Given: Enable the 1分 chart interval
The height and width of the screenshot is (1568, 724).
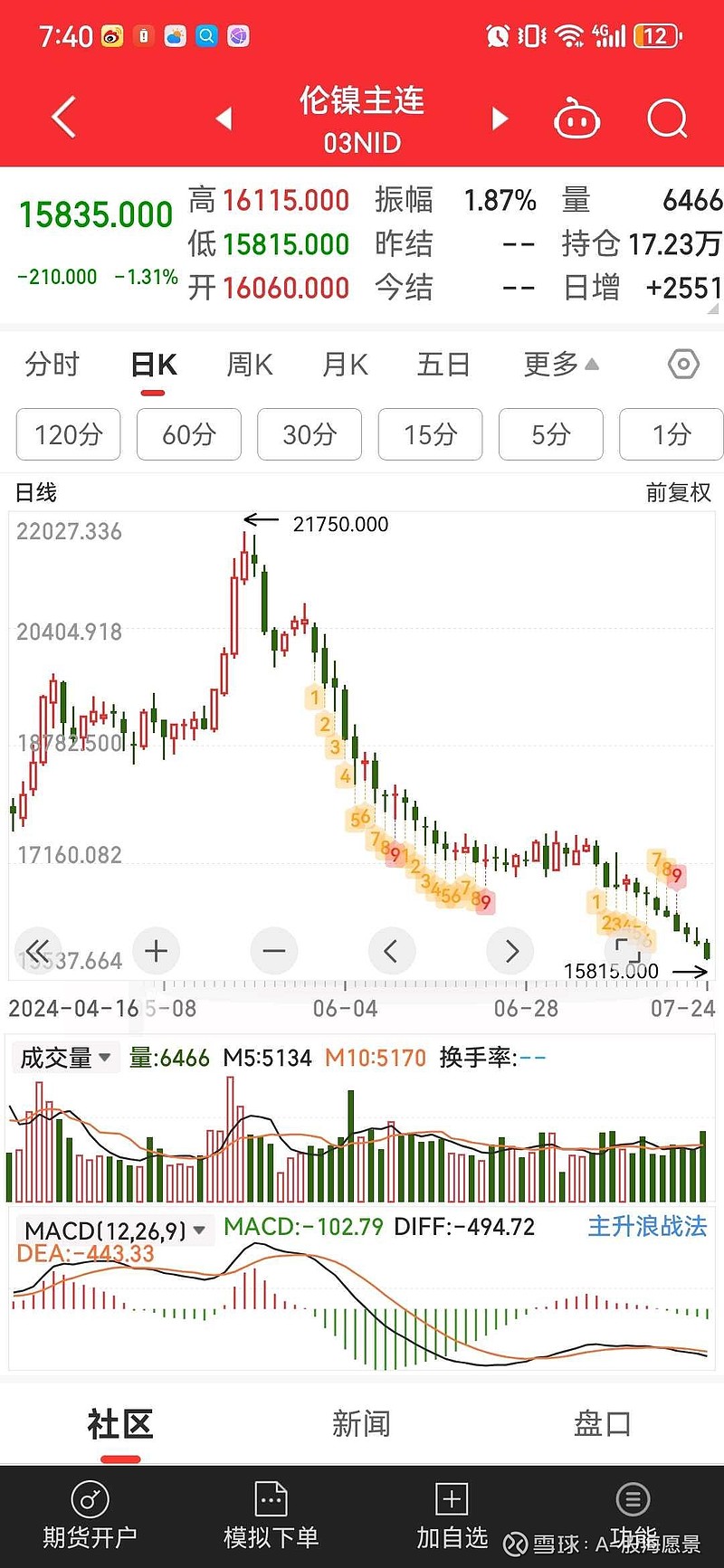Looking at the screenshot, I should click(x=671, y=434).
